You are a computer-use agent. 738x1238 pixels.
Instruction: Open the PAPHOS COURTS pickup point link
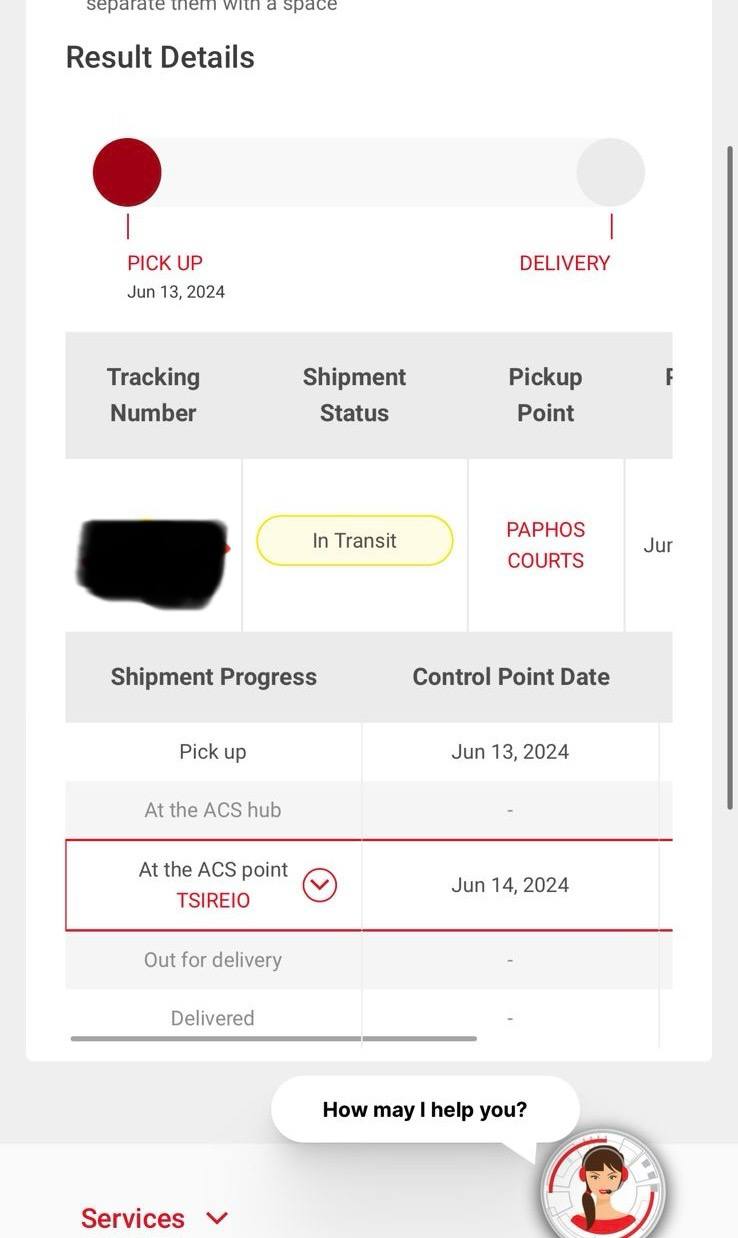pyautogui.click(x=545, y=545)
